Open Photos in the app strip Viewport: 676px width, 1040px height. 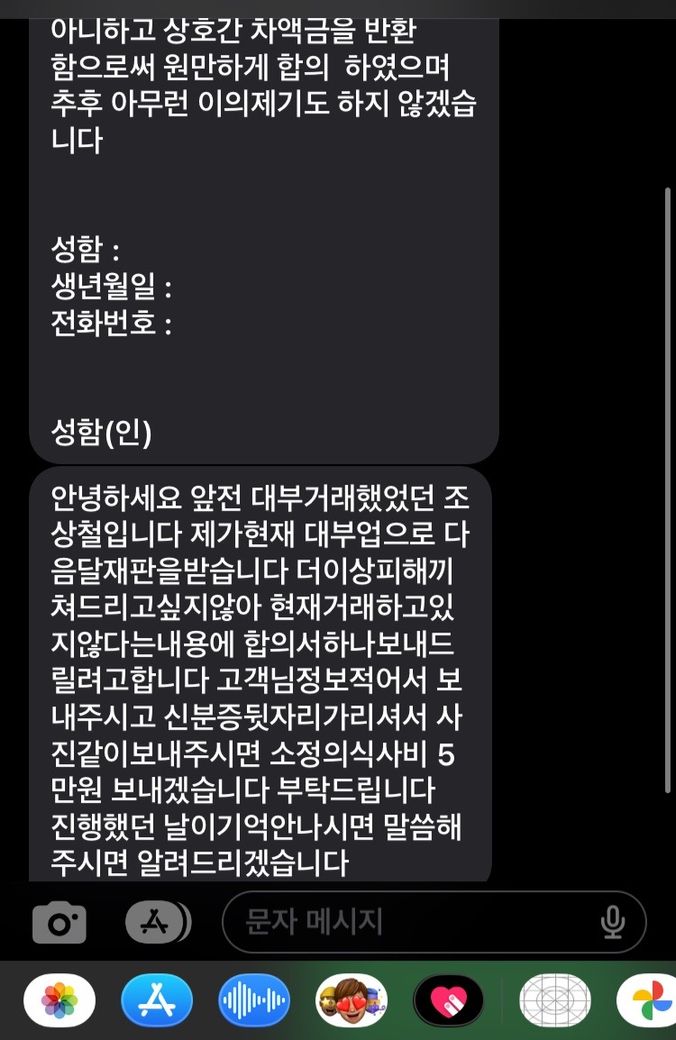[59, 1000]
